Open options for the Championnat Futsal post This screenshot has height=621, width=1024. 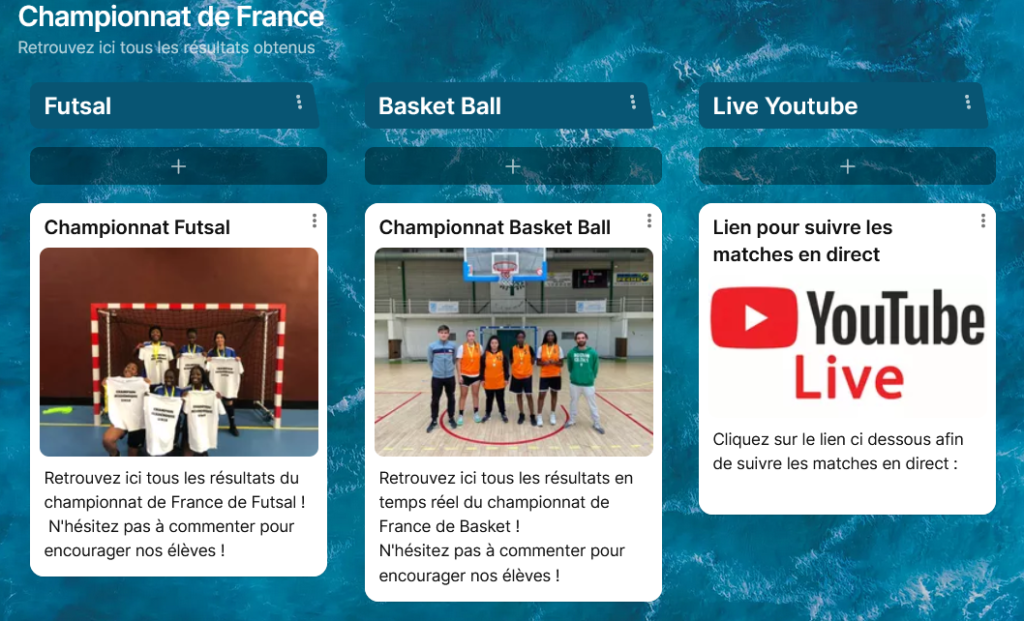314,221
